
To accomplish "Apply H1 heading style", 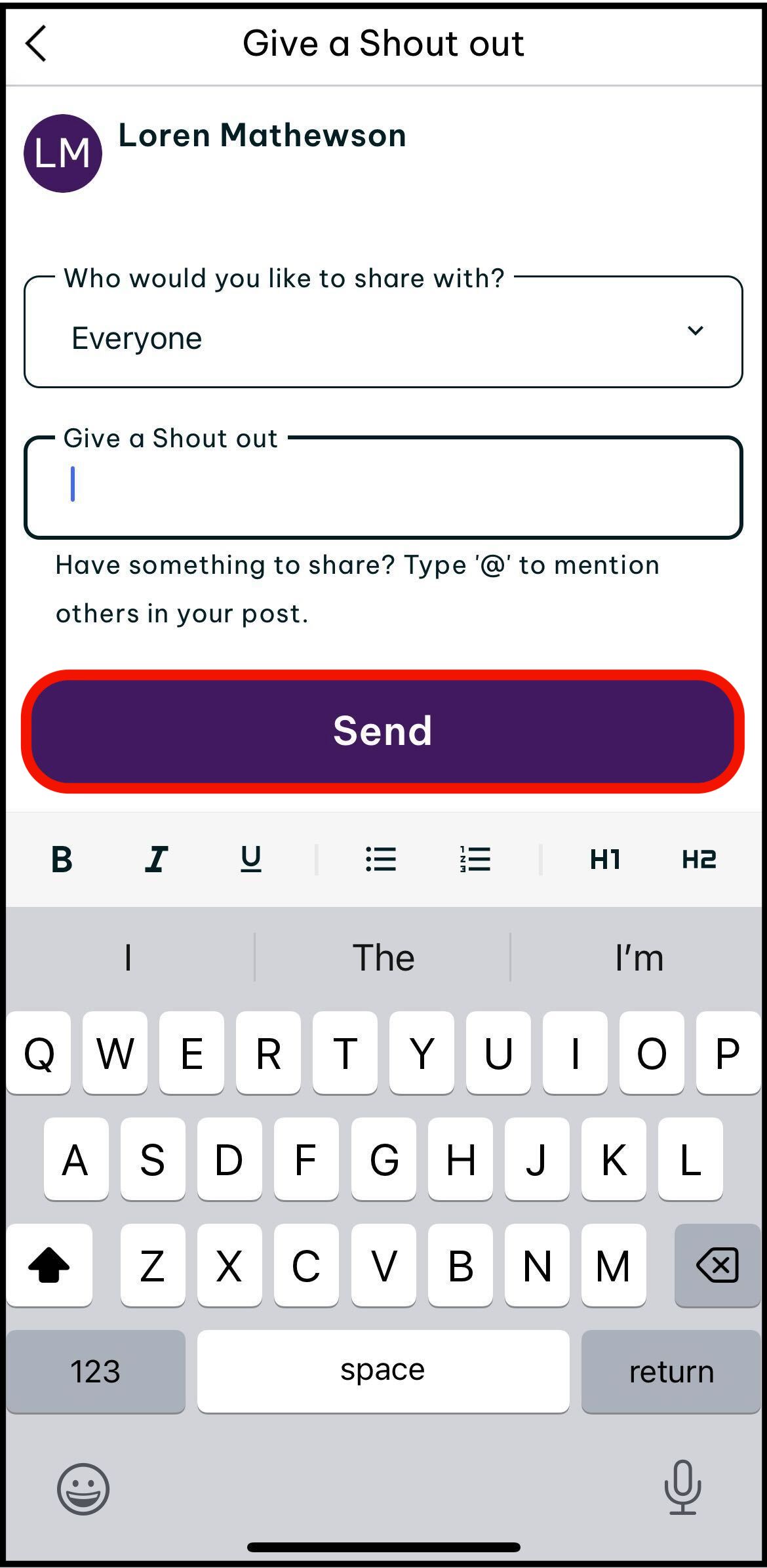I will 605,859.
